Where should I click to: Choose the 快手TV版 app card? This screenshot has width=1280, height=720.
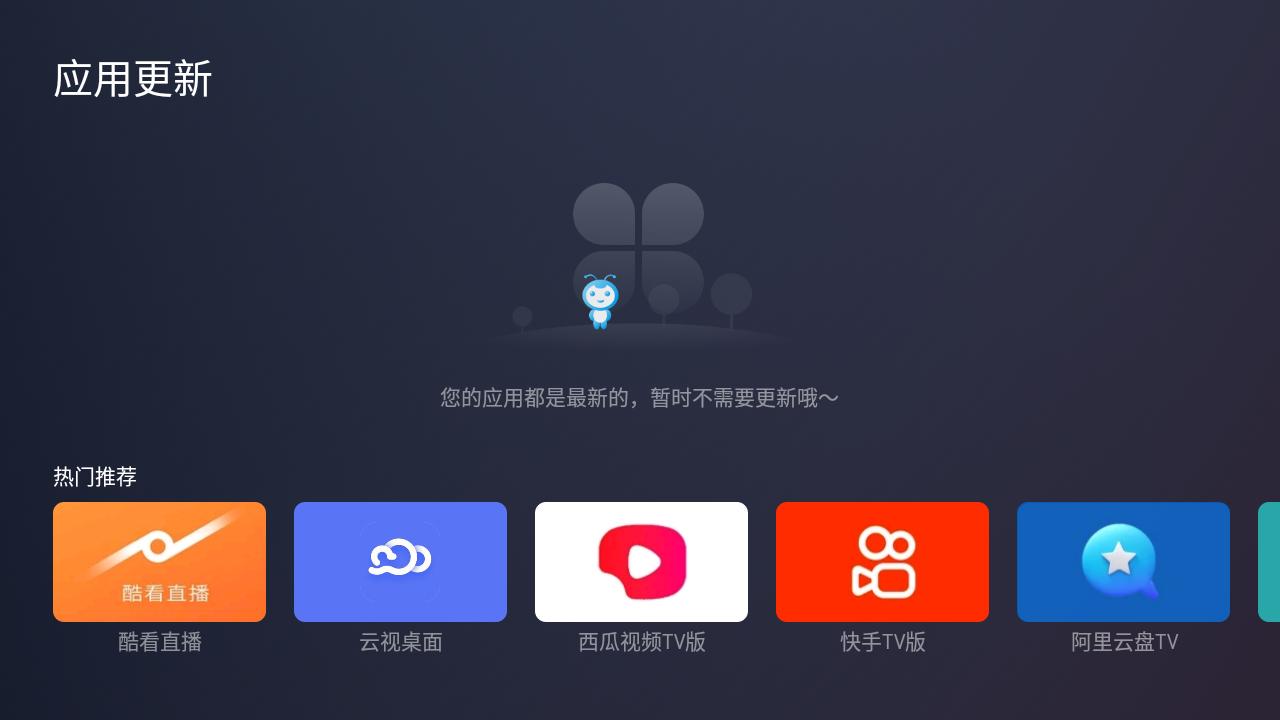click(x=882, y=562)
